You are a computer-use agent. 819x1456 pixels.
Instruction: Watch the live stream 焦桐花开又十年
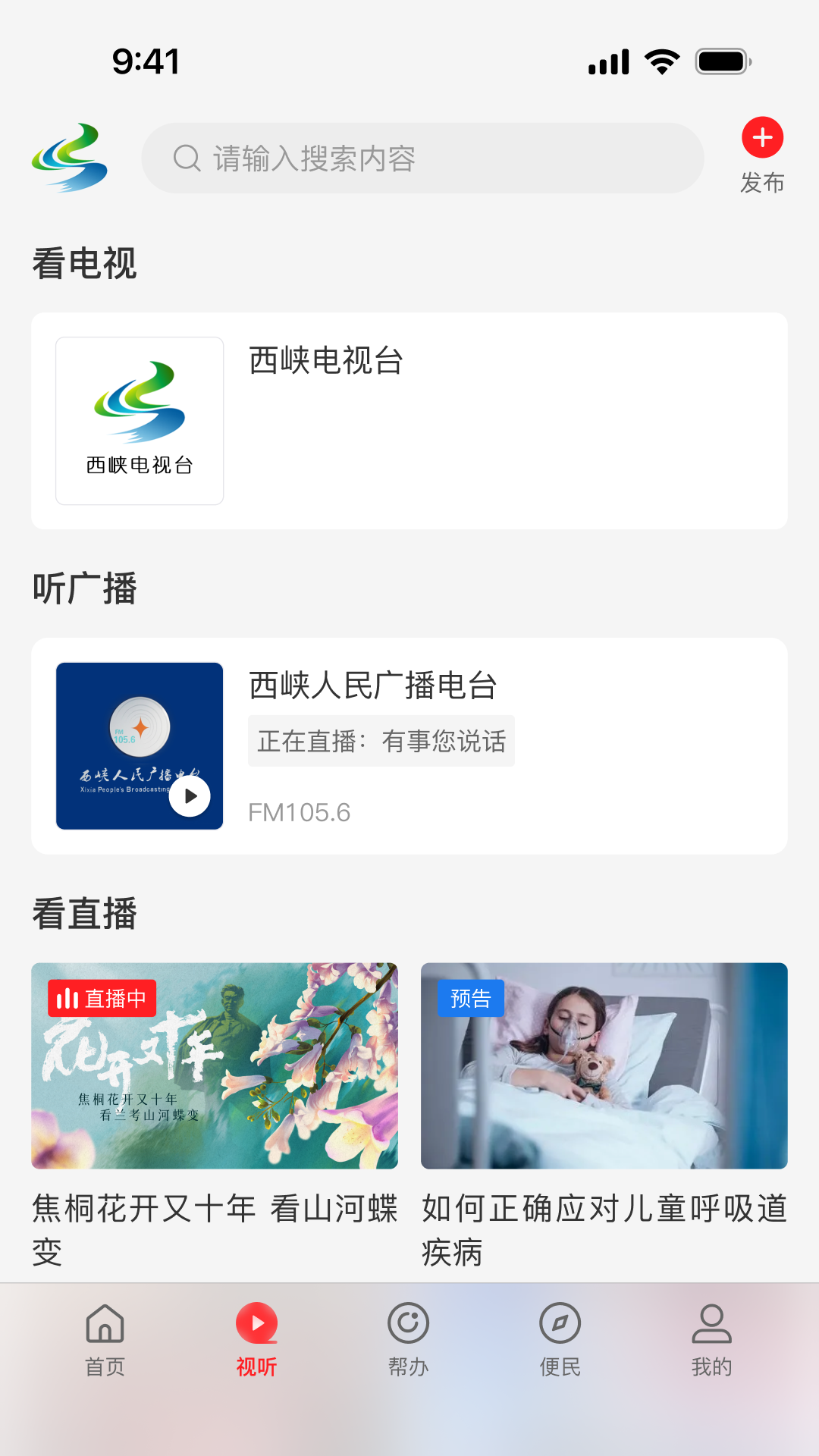click(x=215, y=1065)
